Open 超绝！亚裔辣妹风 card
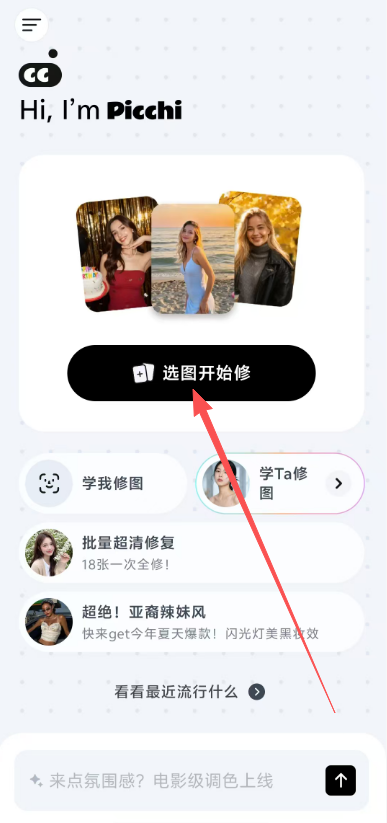The width and height of the screenshot is (387, 823). [x=191, y=622]
